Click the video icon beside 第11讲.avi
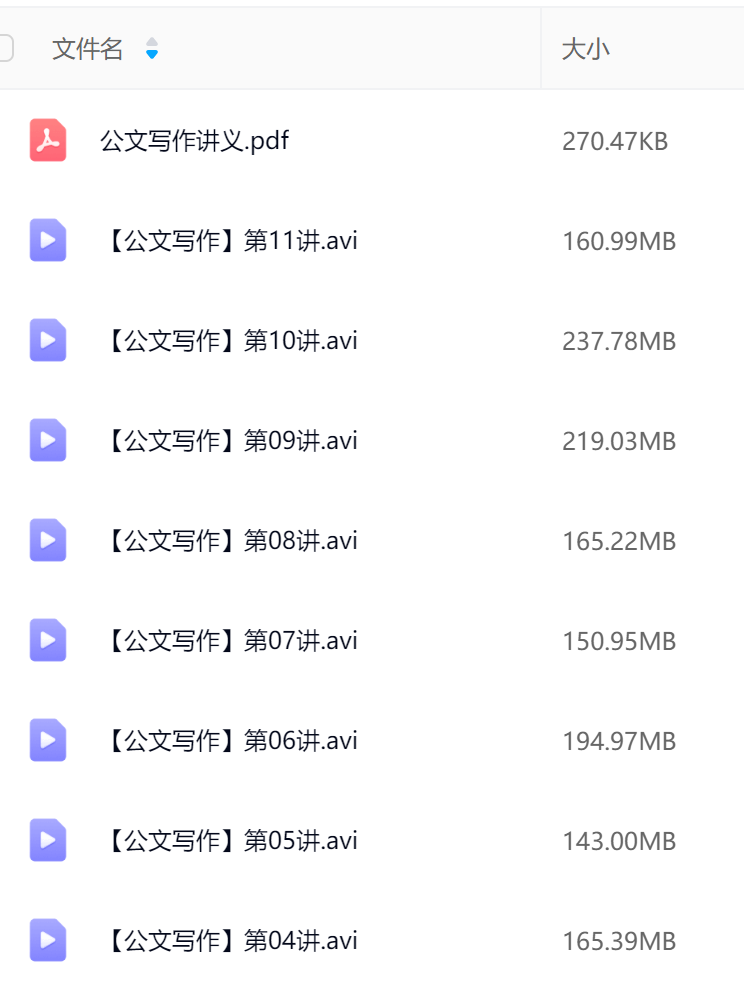The width and height of the screenshot is (744, 981). [x=48, y=241]
